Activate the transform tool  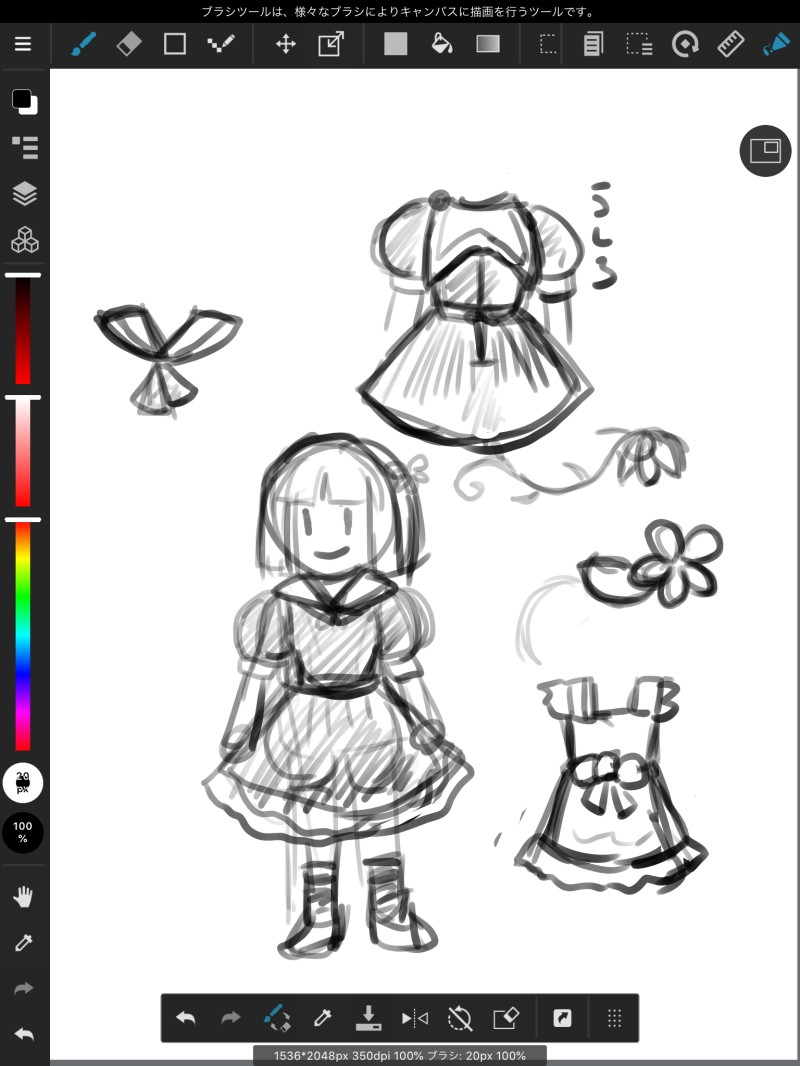click(x=331, y=44)
